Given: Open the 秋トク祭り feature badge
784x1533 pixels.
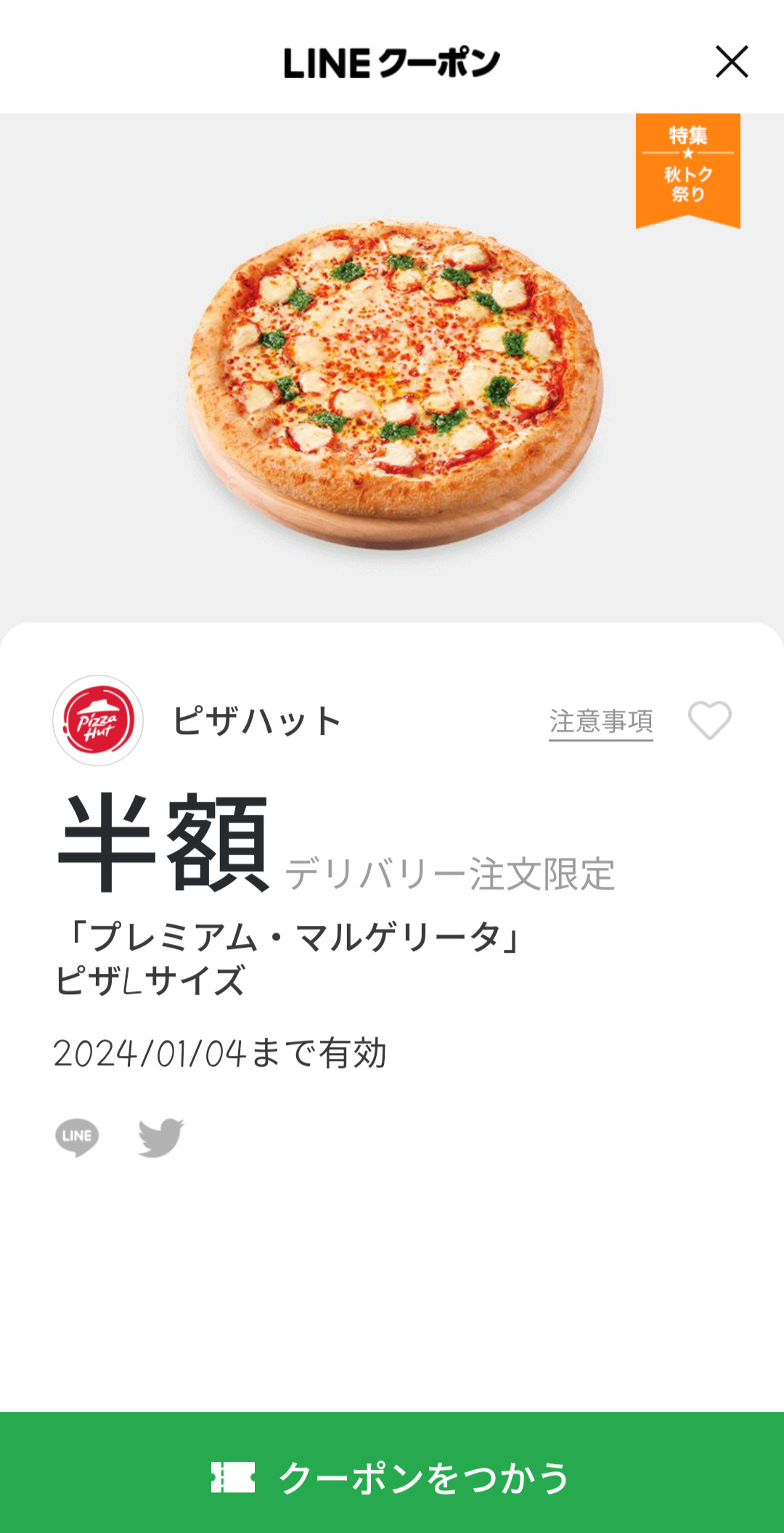Looking at the screenshot, I should tap(687, 169).
